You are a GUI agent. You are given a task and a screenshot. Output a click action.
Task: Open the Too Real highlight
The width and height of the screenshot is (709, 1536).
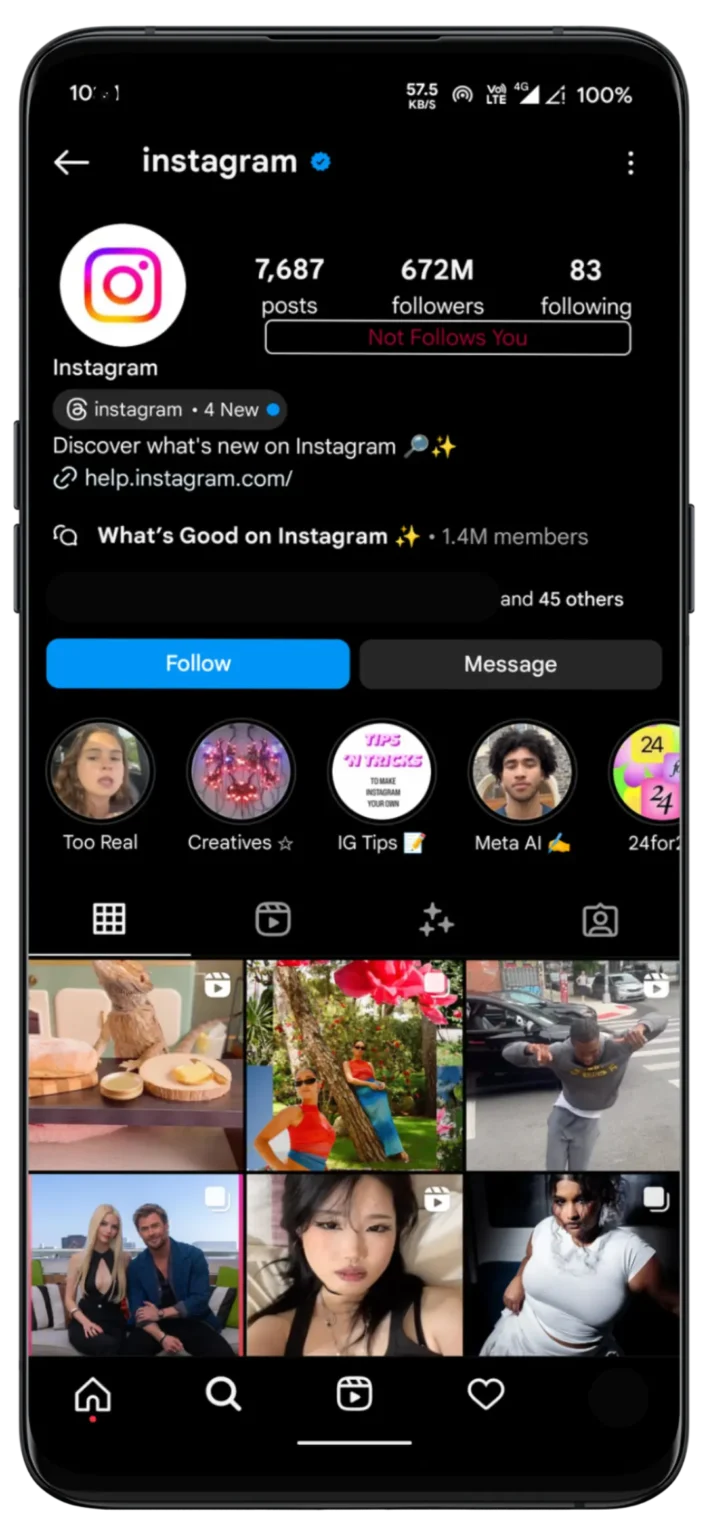tap(100, 772)
